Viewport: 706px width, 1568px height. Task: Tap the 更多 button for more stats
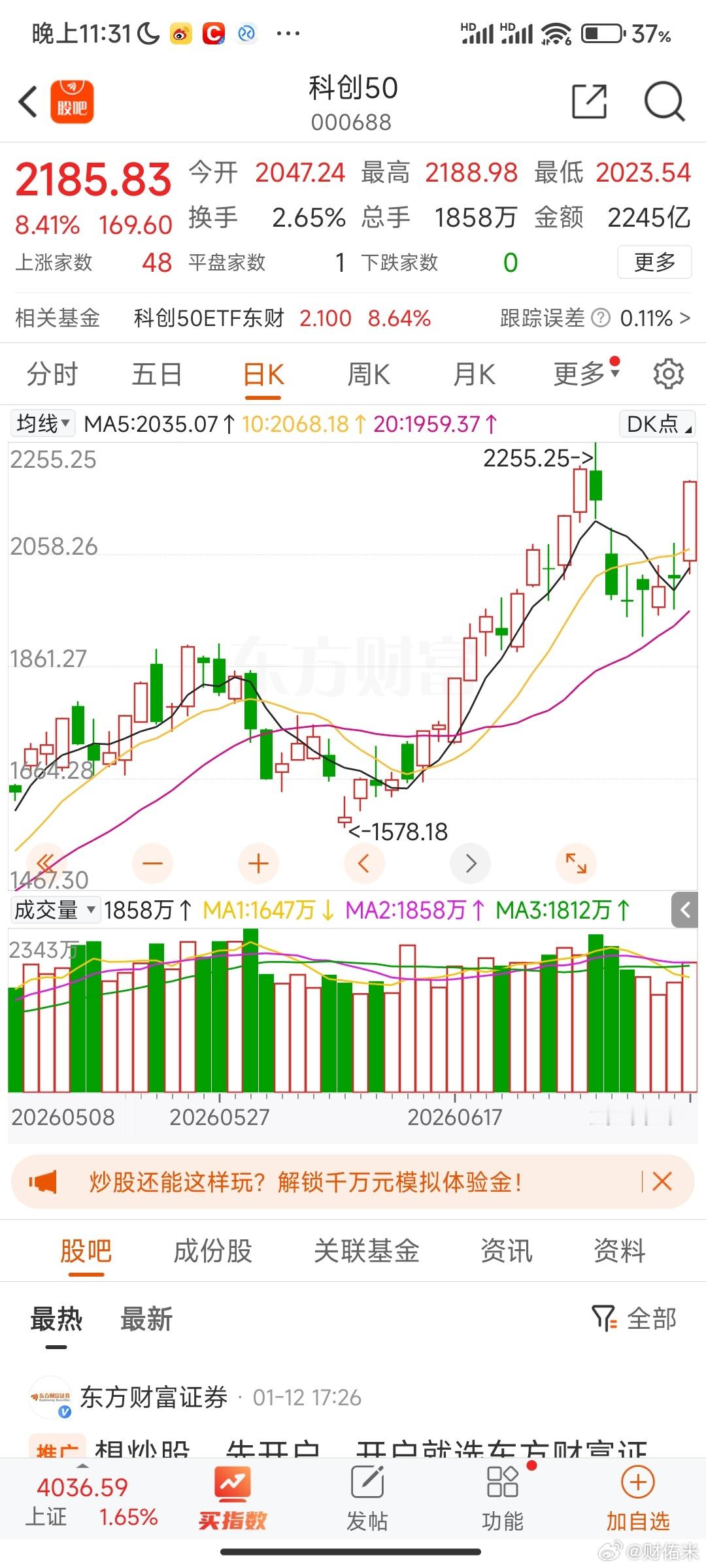(654, 263)
